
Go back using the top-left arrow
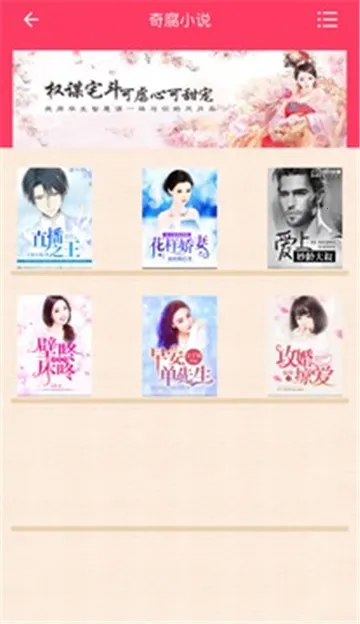tap(31, 20)
